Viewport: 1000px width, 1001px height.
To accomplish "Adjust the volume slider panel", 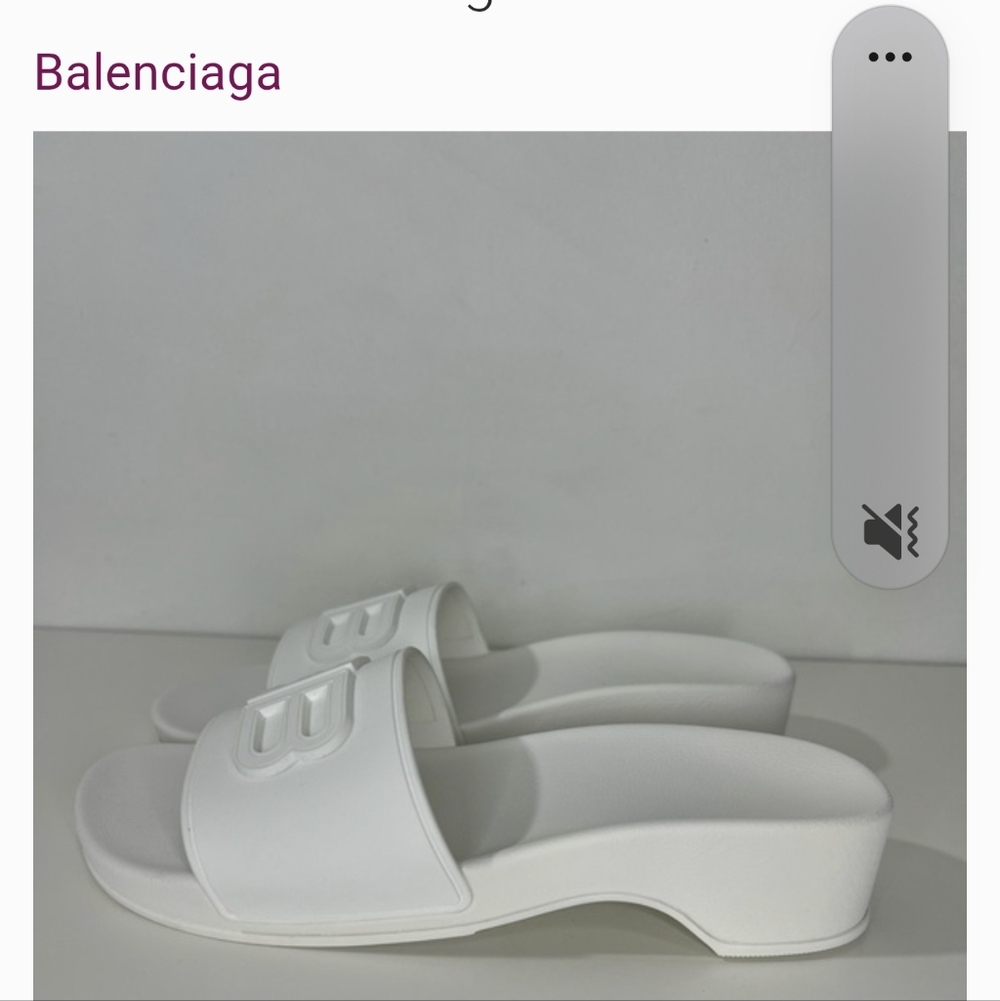I will click(888, 300).
